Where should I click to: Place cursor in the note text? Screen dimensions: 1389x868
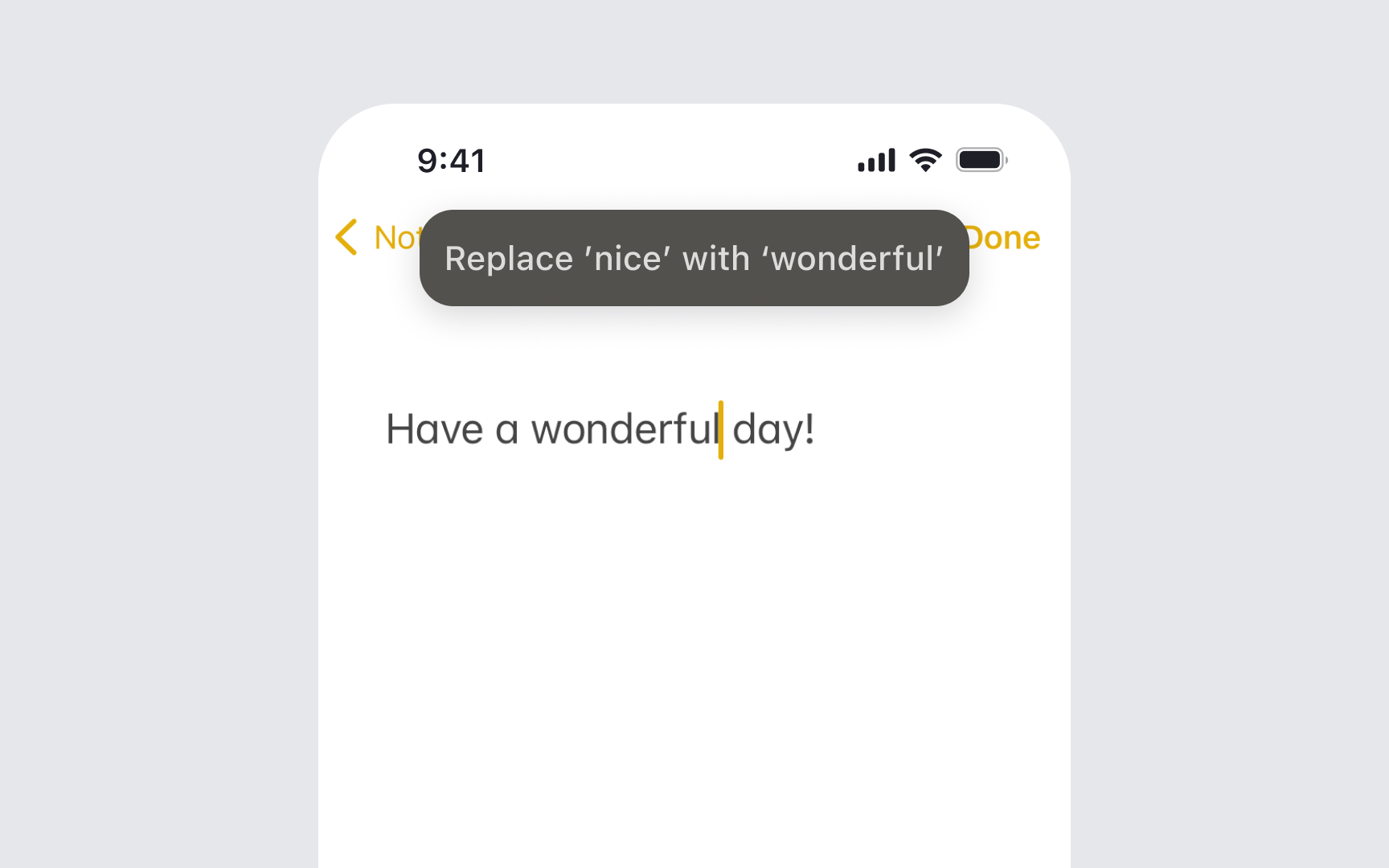click(x=600, y=429)
